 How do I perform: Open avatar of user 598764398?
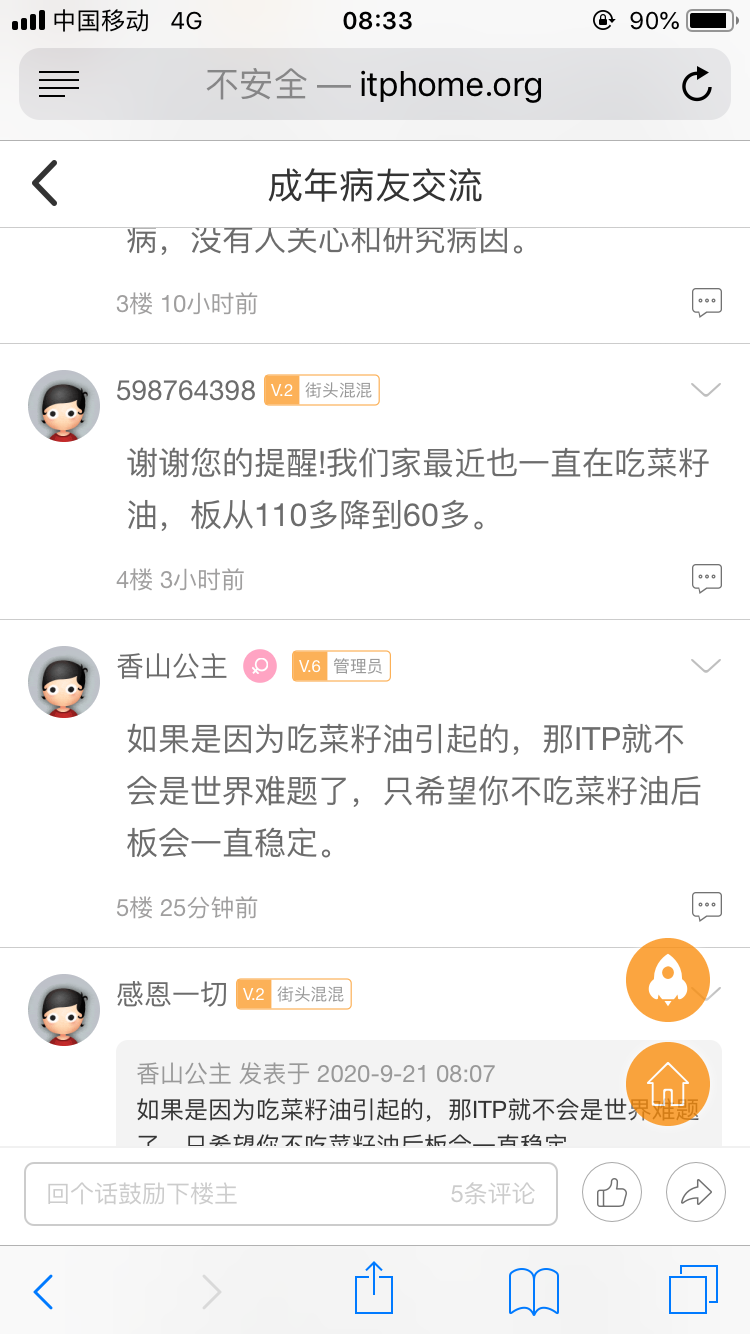(64, 405)
